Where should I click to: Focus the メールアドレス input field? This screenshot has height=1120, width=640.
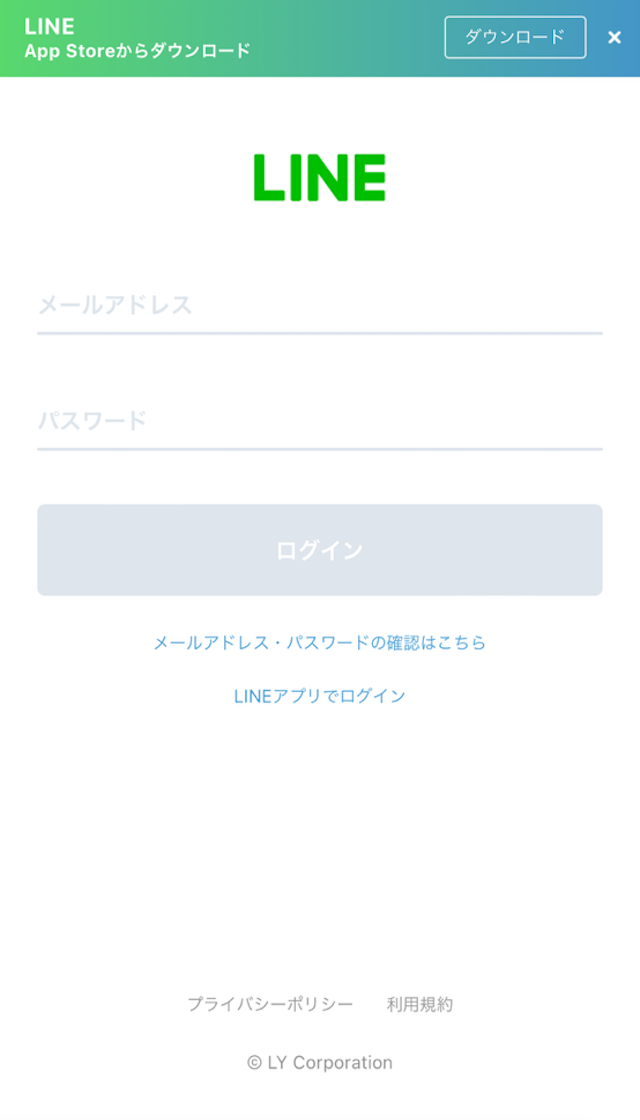coord(320,306)
